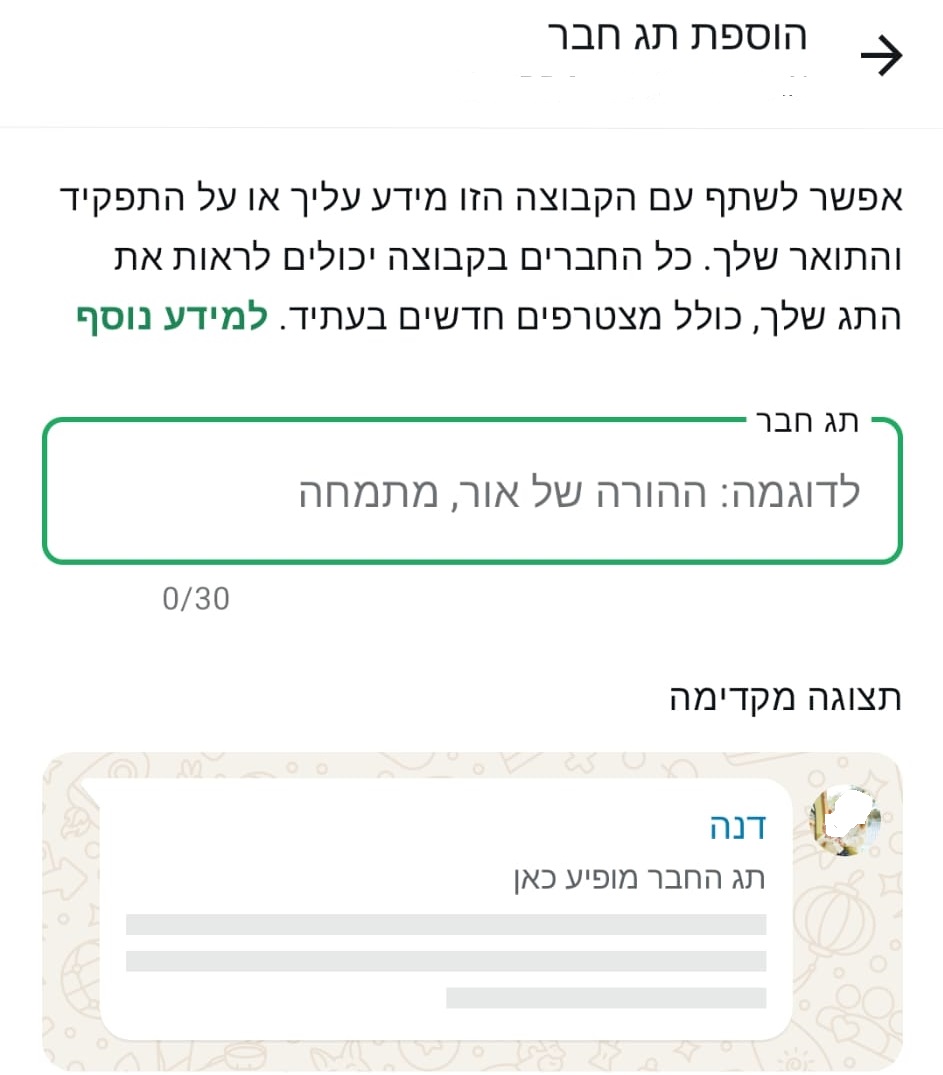The width and height of the screenshot is (943, 1075).
Task: Focus the 'תג חבר' text field
Action: click(x=472, y=493)
